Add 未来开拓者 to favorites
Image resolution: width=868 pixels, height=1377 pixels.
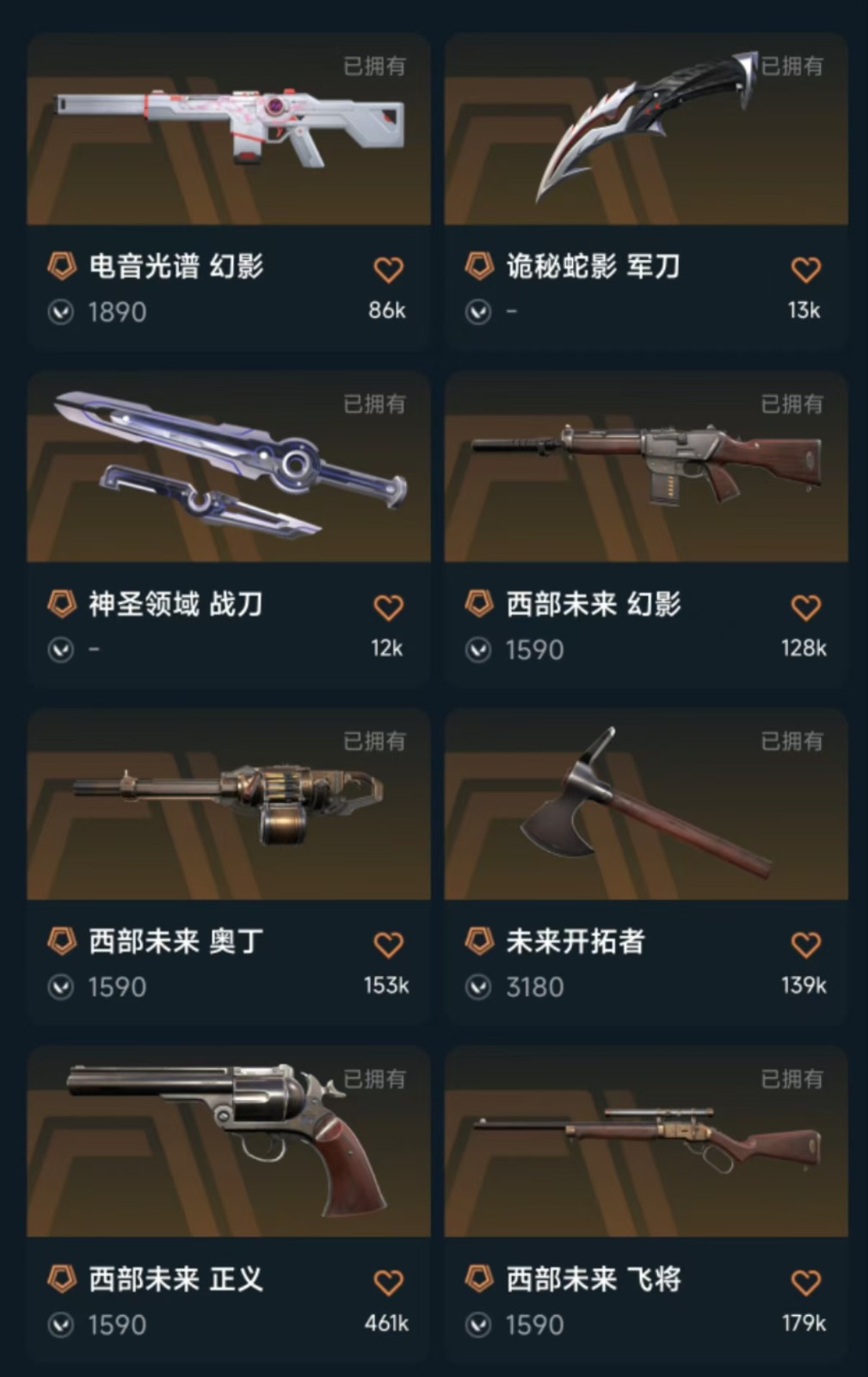point(805,945)
